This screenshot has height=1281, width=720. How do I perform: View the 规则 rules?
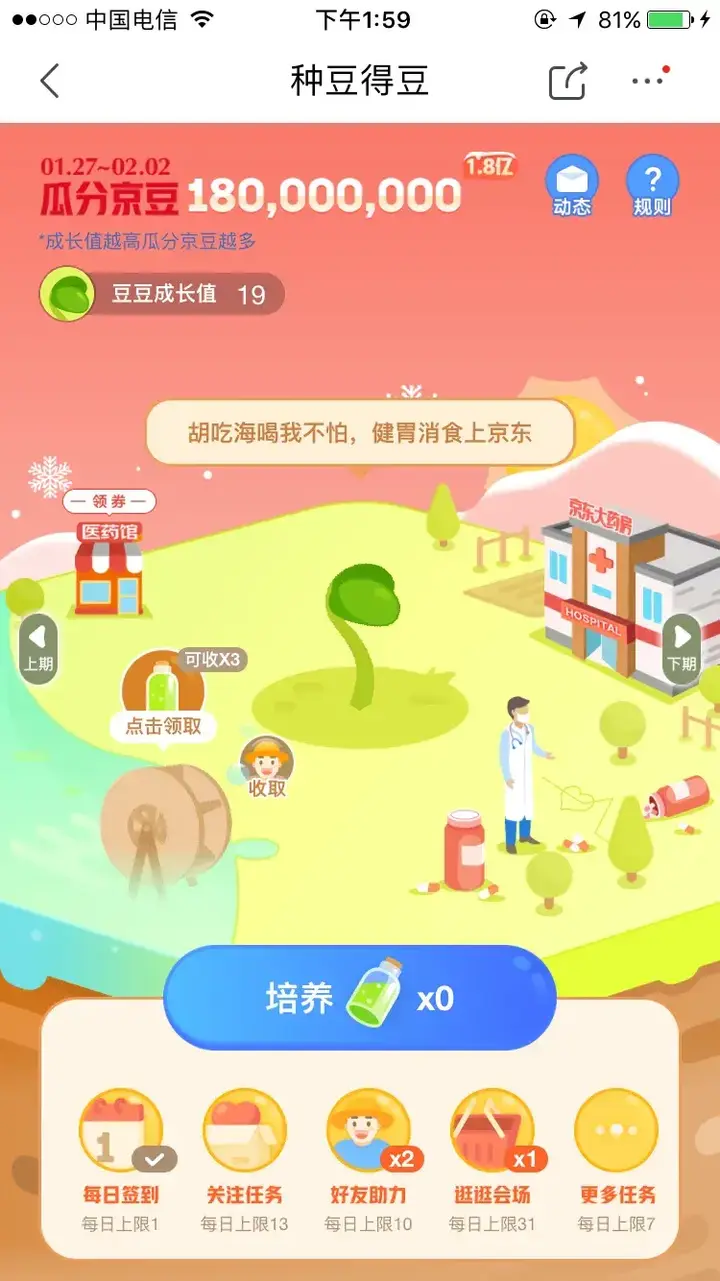(x=652, y=187)
